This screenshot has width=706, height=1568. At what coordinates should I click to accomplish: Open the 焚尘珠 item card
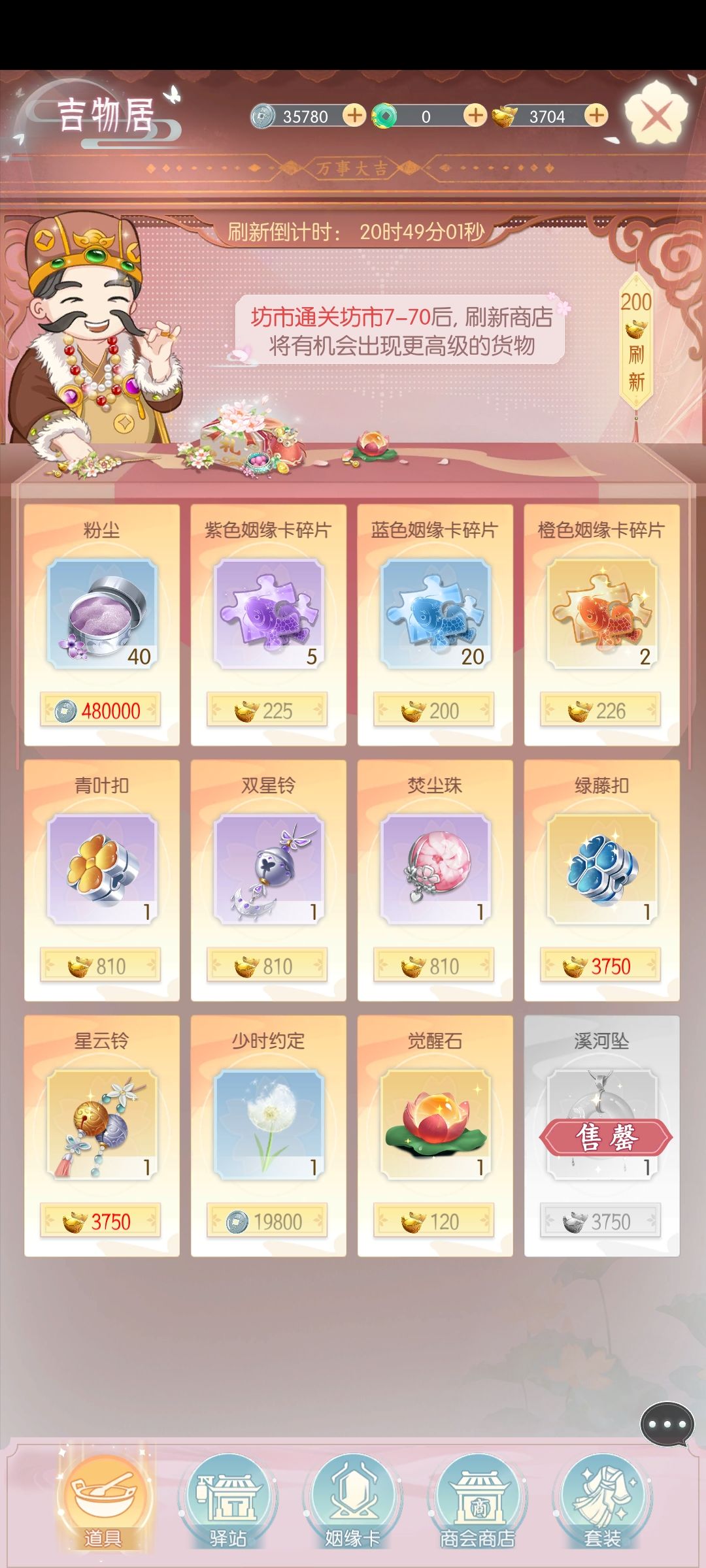click(x=435, y=881)
